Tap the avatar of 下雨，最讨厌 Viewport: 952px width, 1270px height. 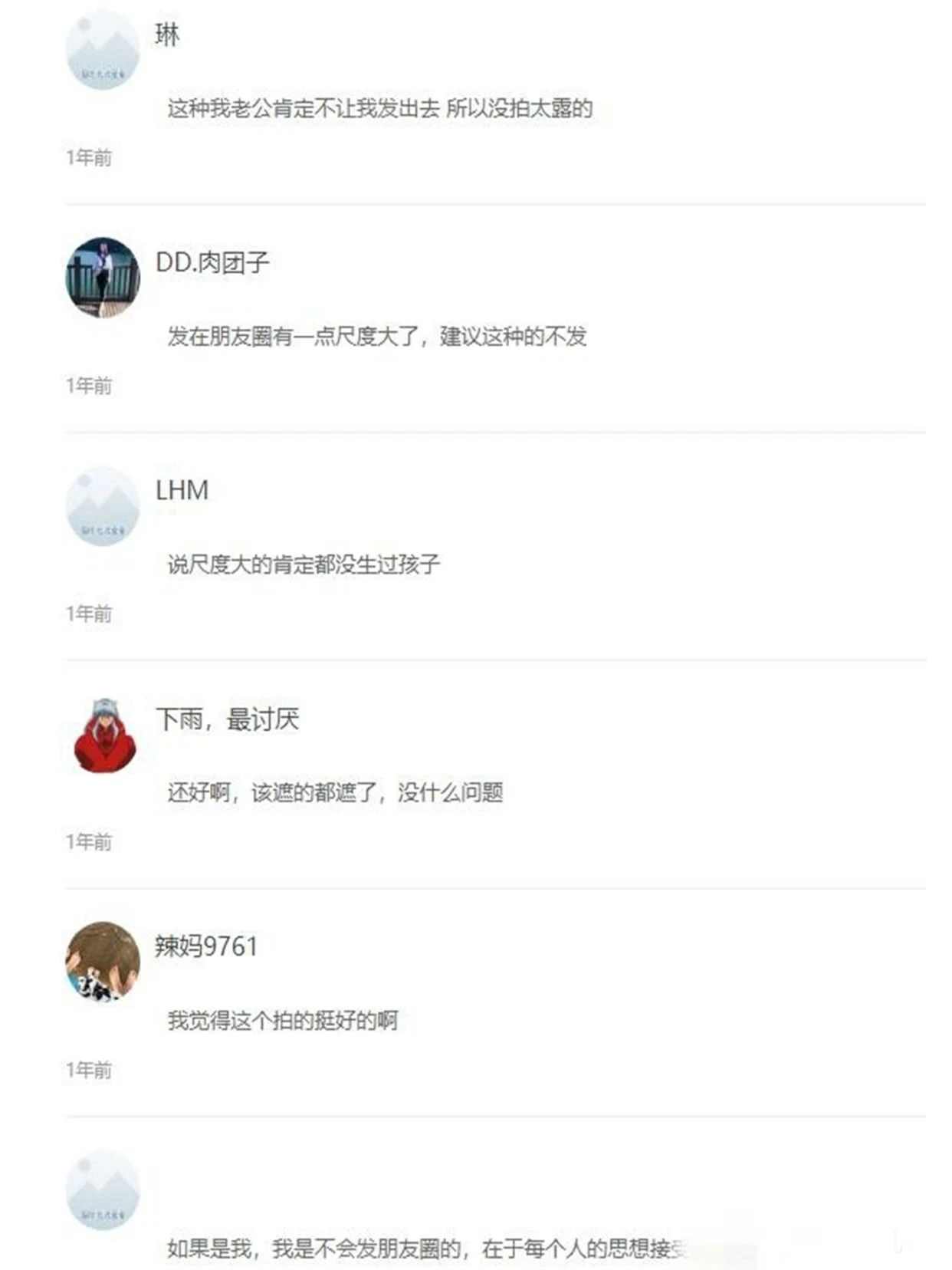pyautogui.click(x=104, y=735)
